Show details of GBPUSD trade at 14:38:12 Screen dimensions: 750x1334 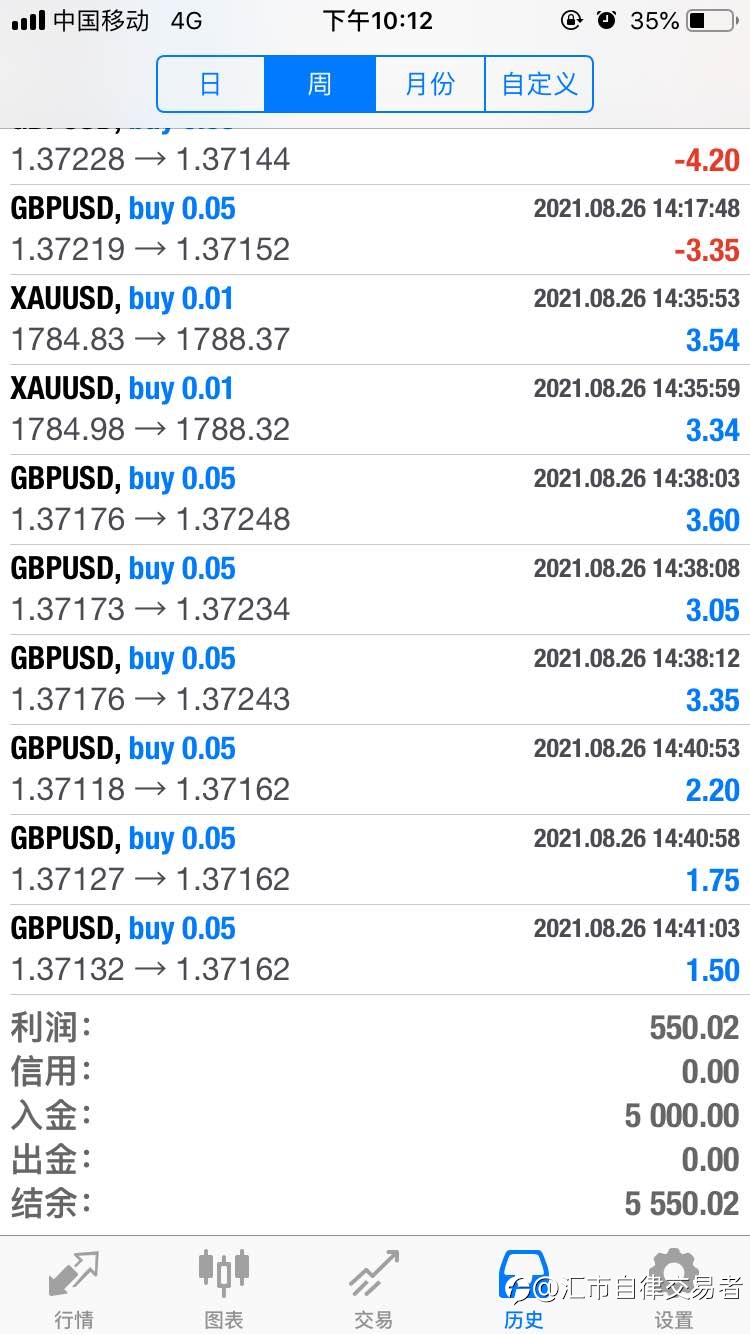point(375,680)
